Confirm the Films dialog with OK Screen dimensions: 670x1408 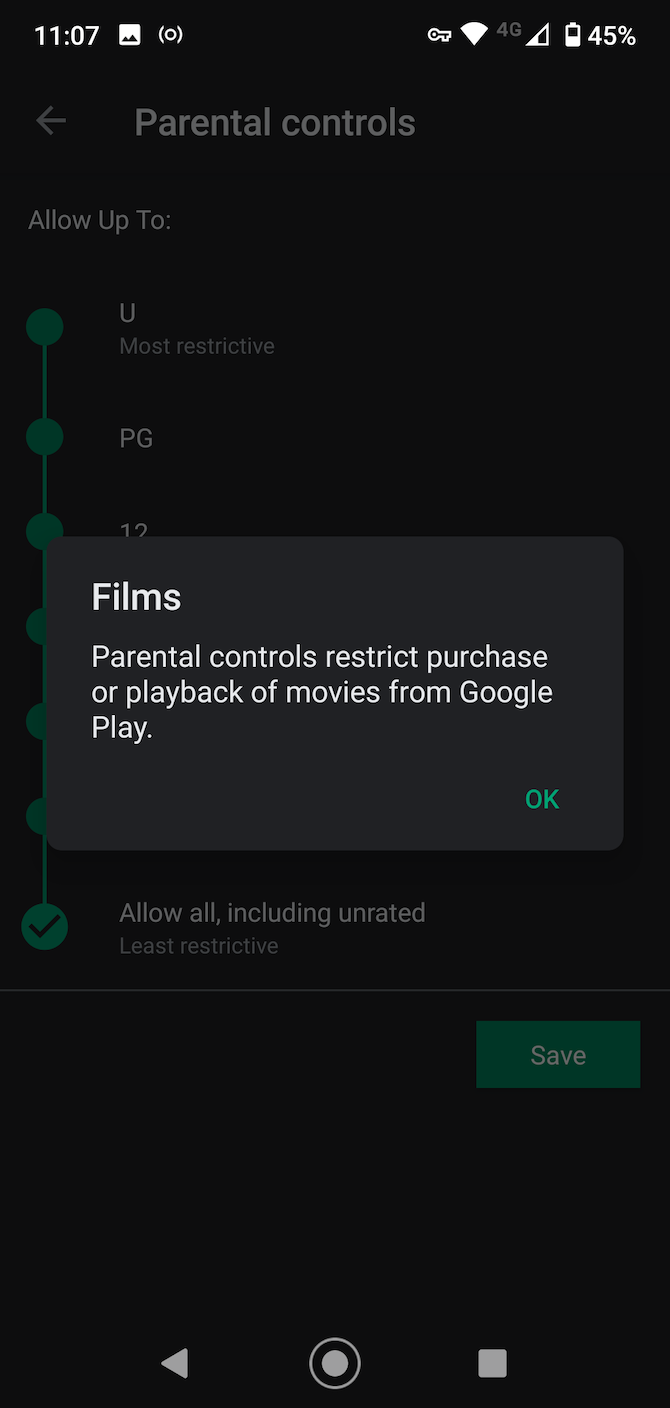[x=542, y=799]
